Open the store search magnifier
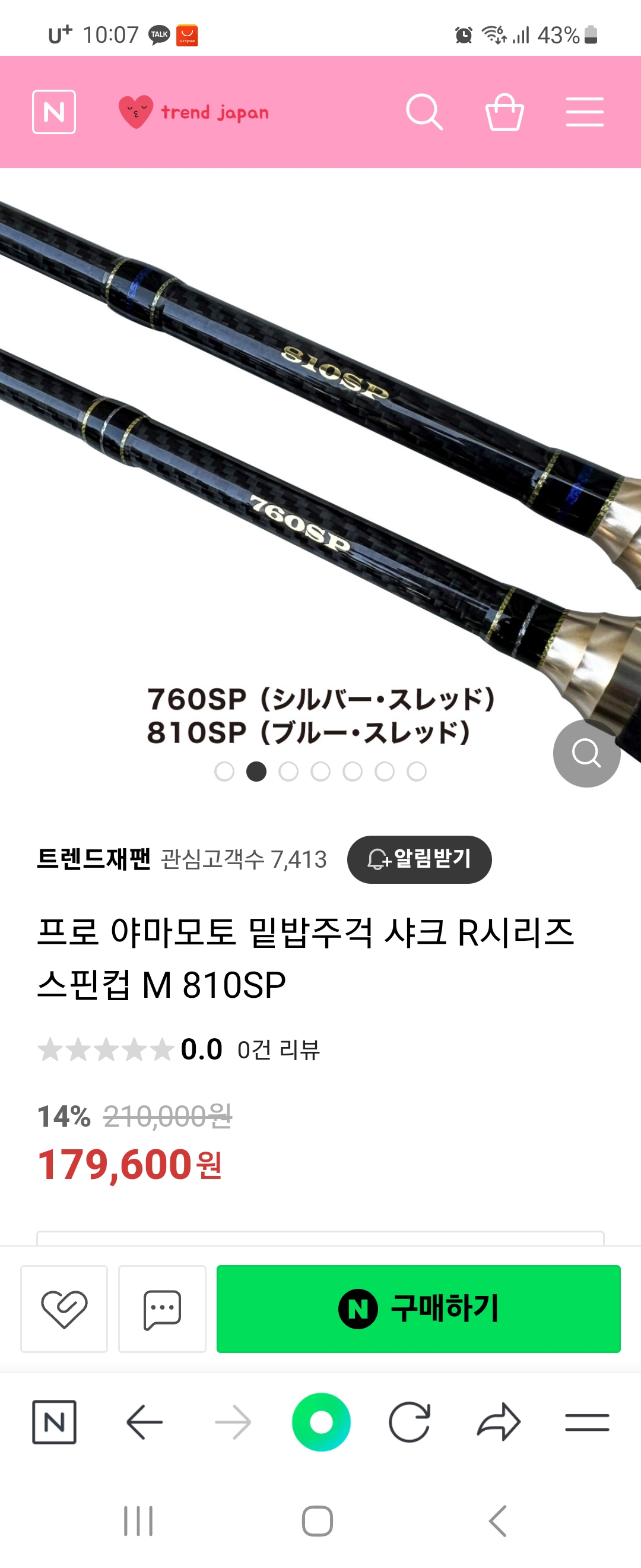Viewport: 641px width, 1568px height. click(424, 112)
